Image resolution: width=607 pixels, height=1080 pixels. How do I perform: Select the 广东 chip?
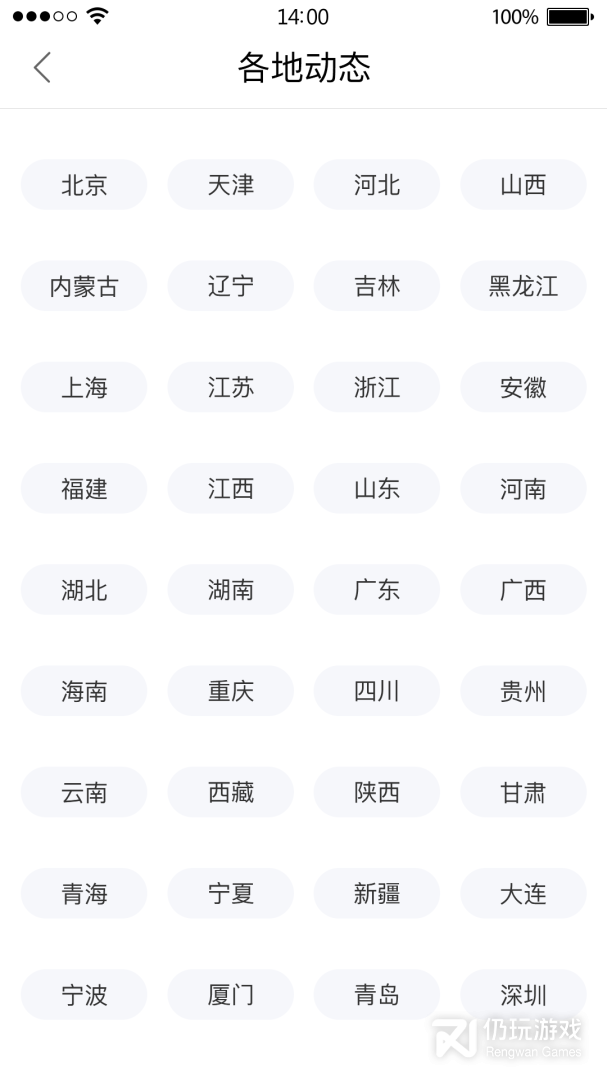click(377, 590)
